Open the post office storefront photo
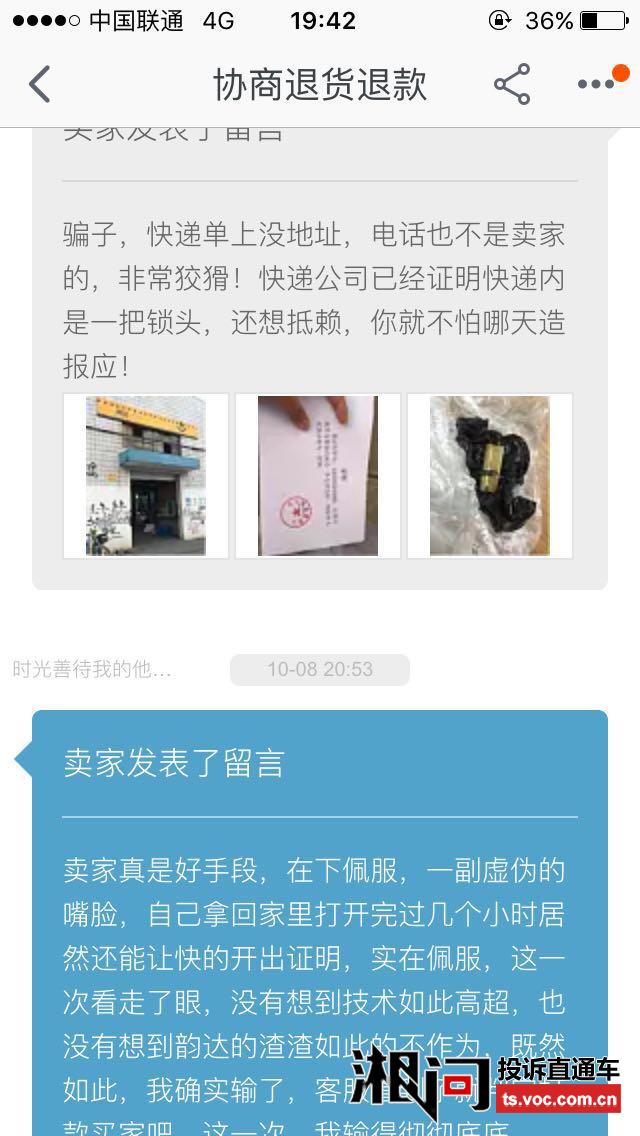 tap(146, 476)
